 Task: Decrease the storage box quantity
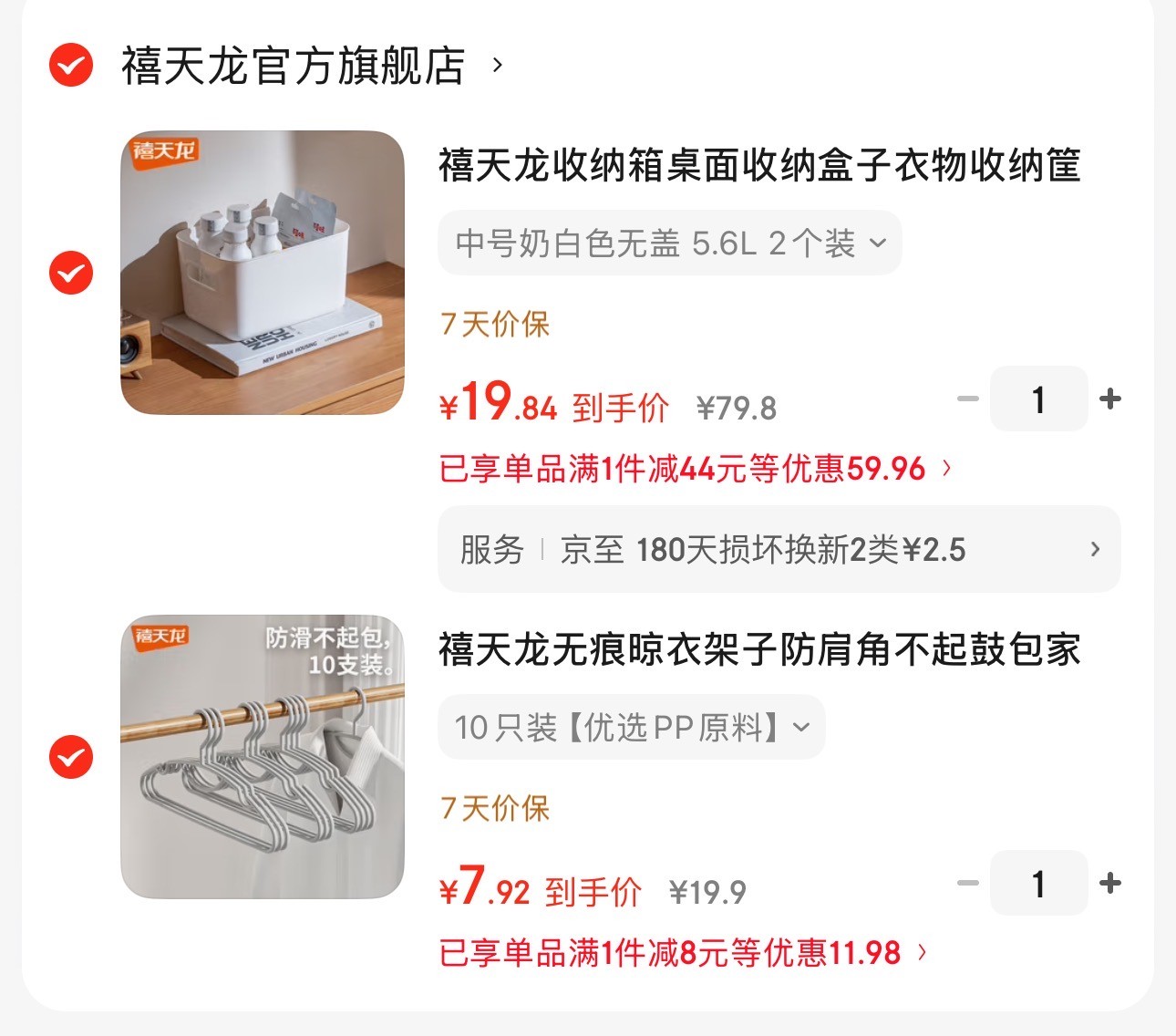968,399
